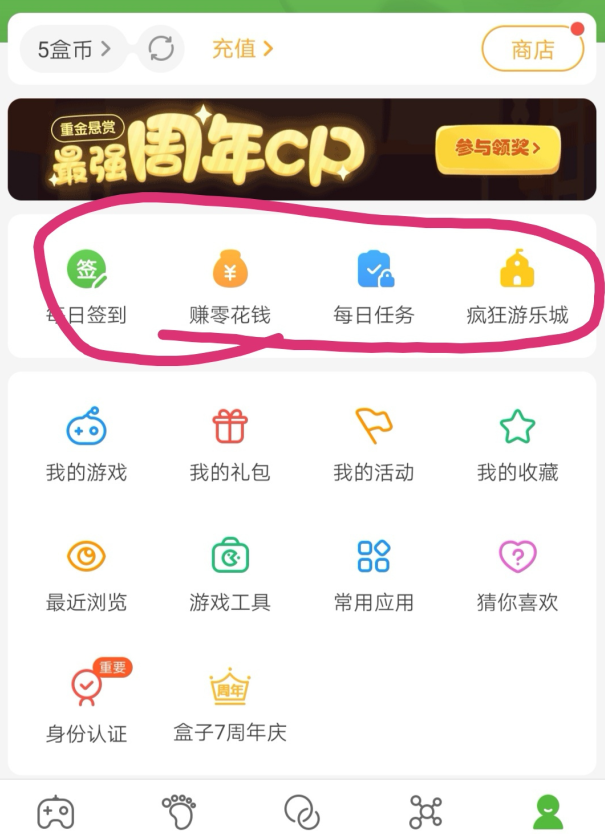Open 充值 recharge link
605x834 pixels.
[242, 48]
